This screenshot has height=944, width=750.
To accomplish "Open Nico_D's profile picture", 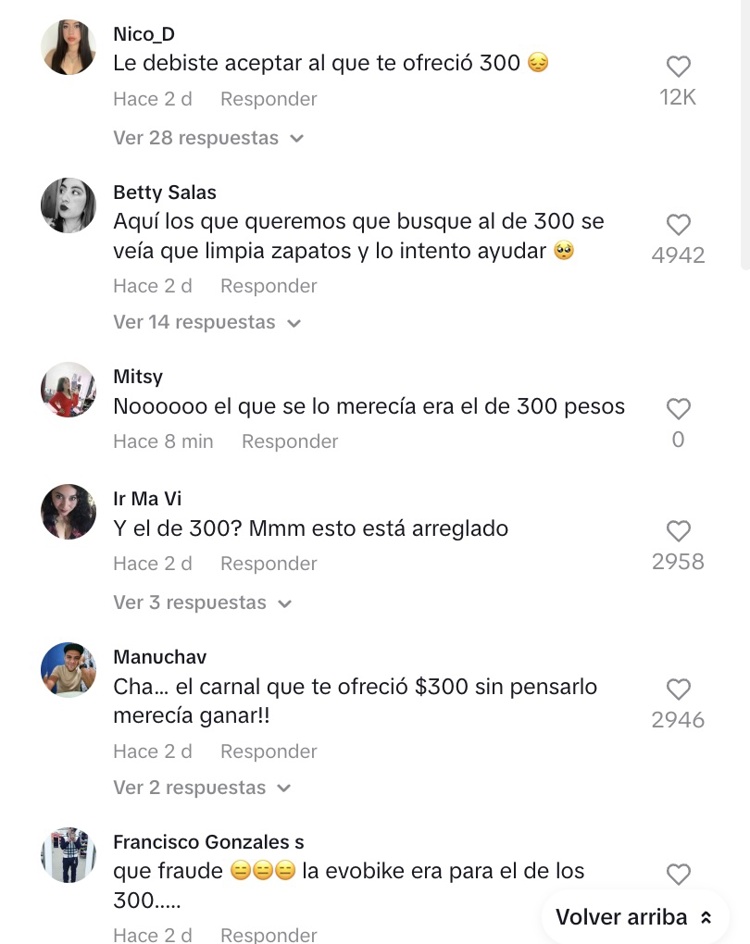I will [68, 47].
